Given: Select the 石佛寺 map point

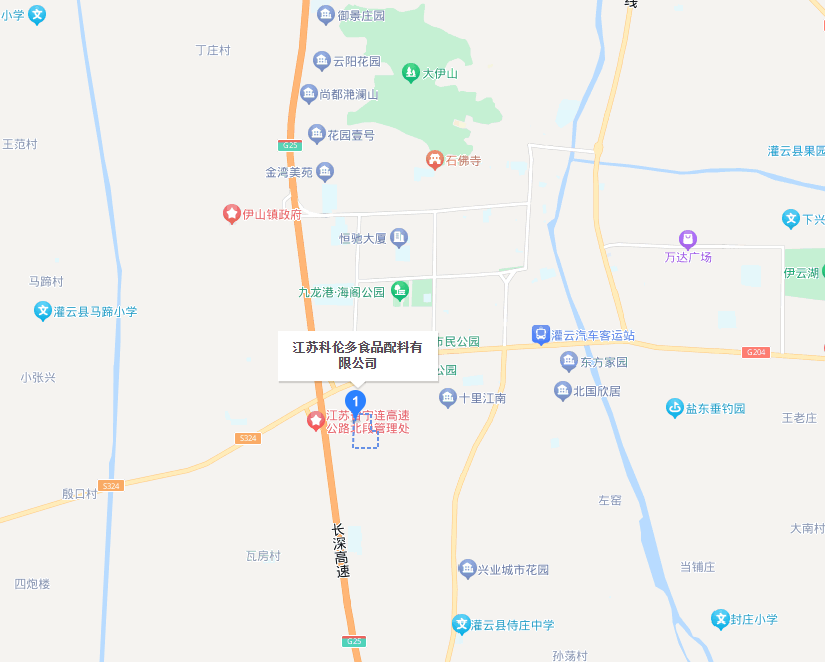Looking at the screenshot, I should pos(435,160).
